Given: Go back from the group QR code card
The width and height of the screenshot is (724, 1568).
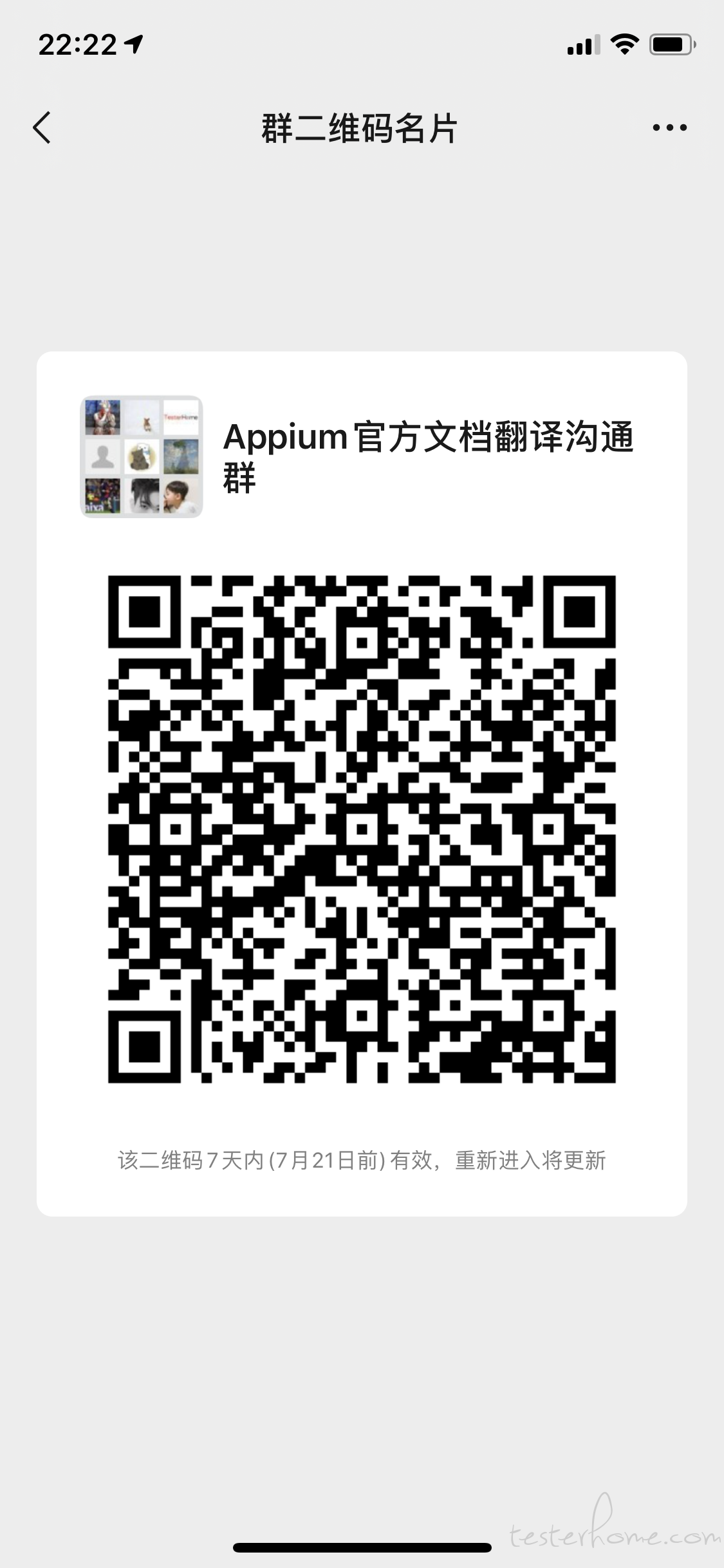Looking at the screenshot, I should (x=42, y=127).
